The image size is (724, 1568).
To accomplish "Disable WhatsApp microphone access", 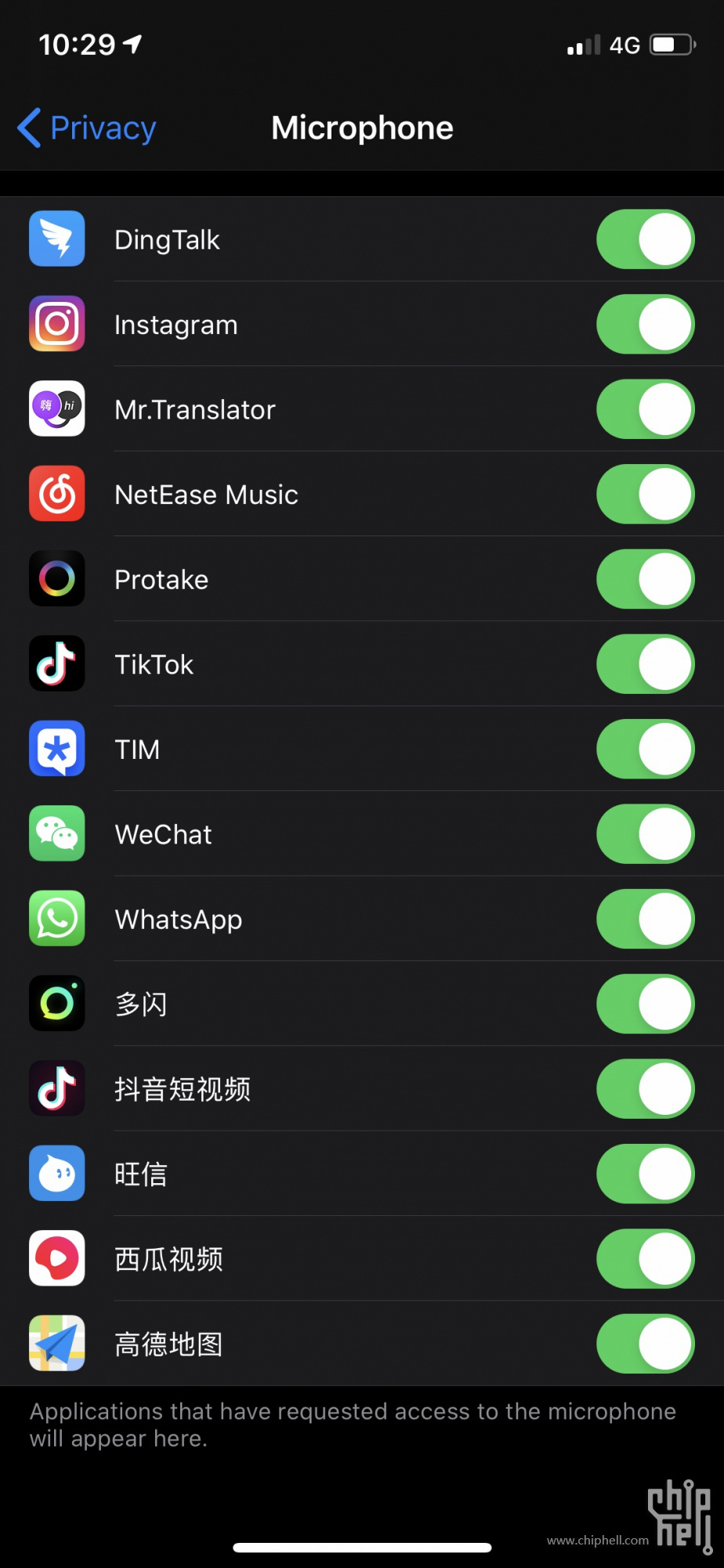I will coord(646,919).
